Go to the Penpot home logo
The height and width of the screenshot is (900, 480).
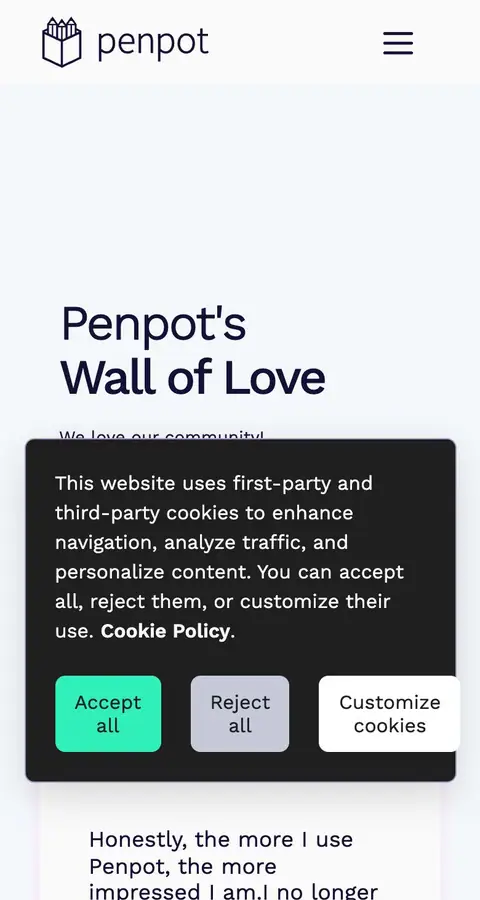[125, 42]
